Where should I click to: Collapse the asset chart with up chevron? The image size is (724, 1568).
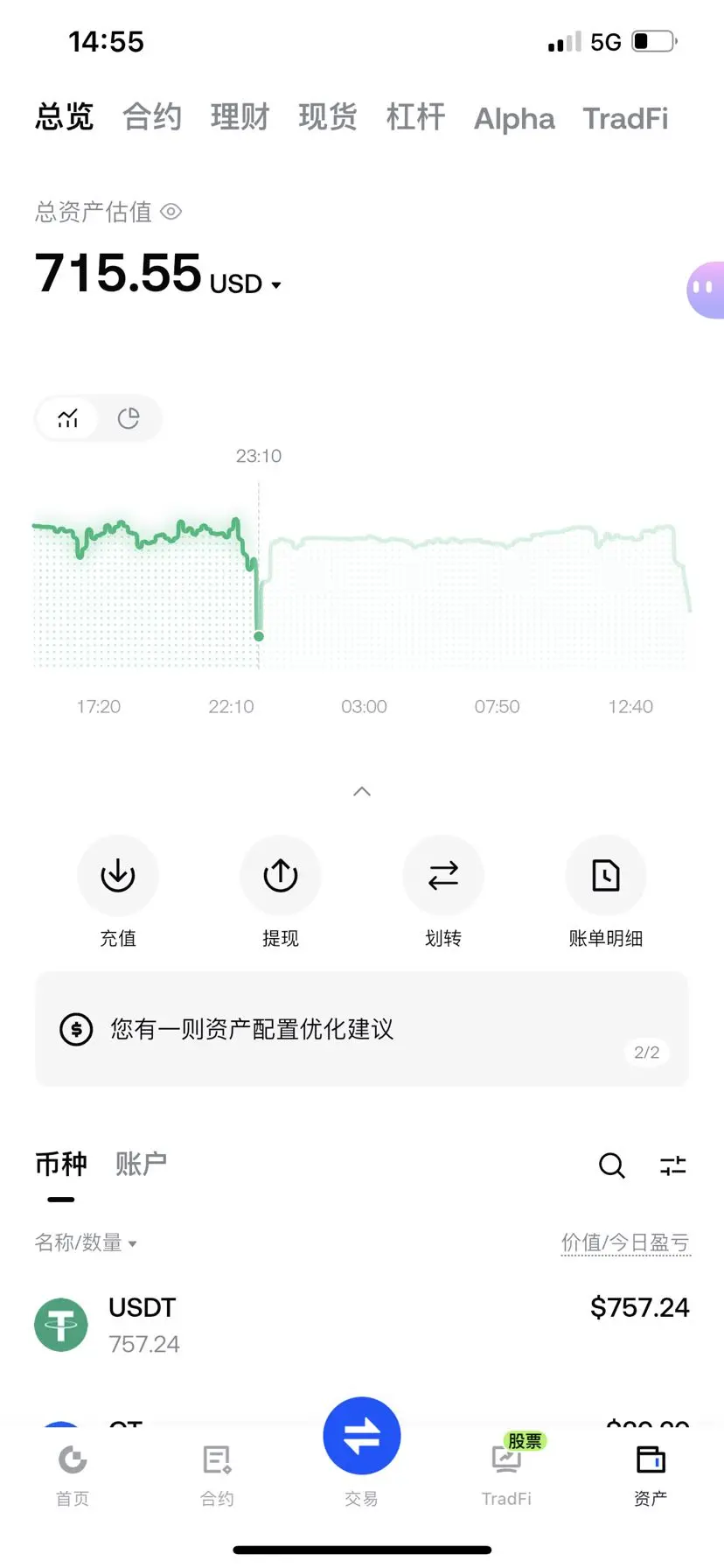(x=362, y=791)
